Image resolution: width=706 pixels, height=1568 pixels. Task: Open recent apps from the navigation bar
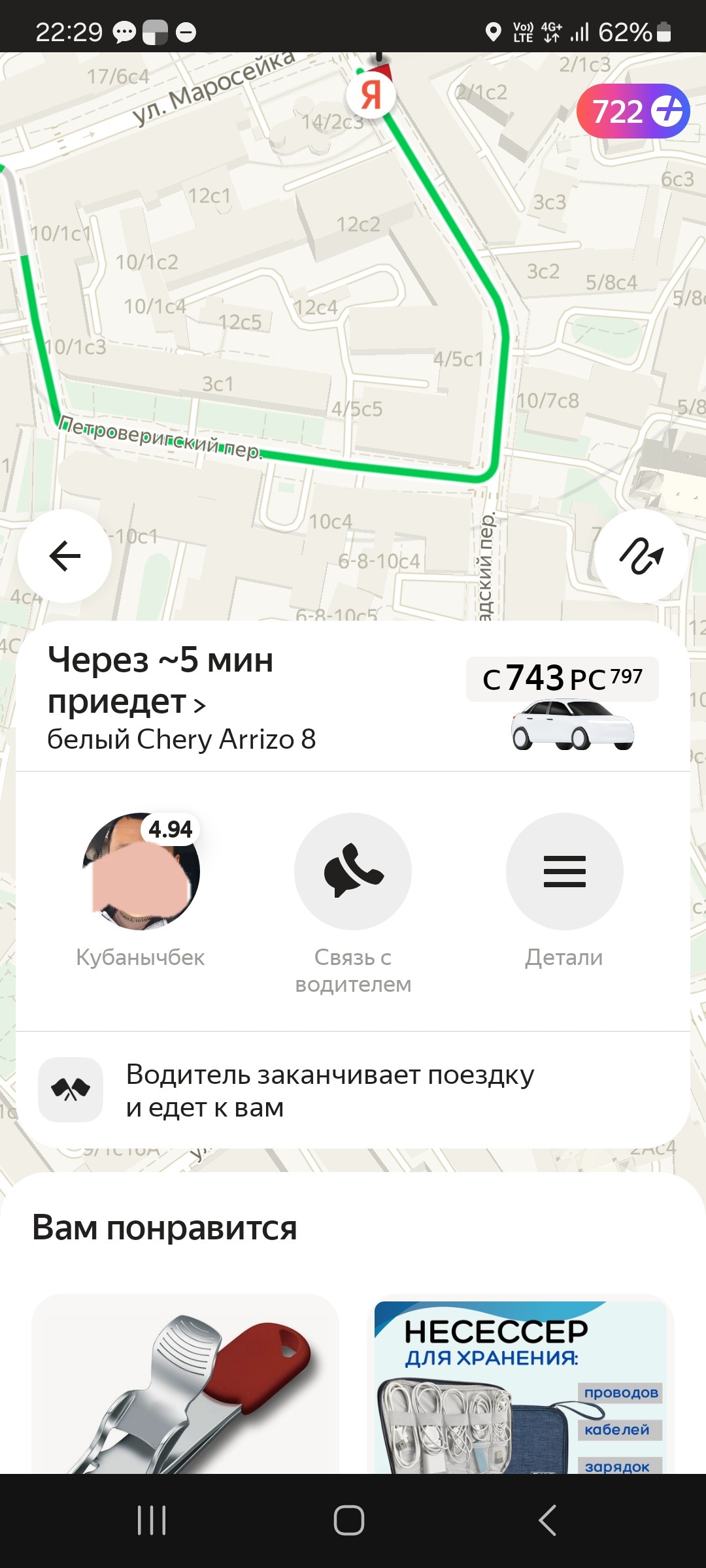click(x=152, y=1520)
